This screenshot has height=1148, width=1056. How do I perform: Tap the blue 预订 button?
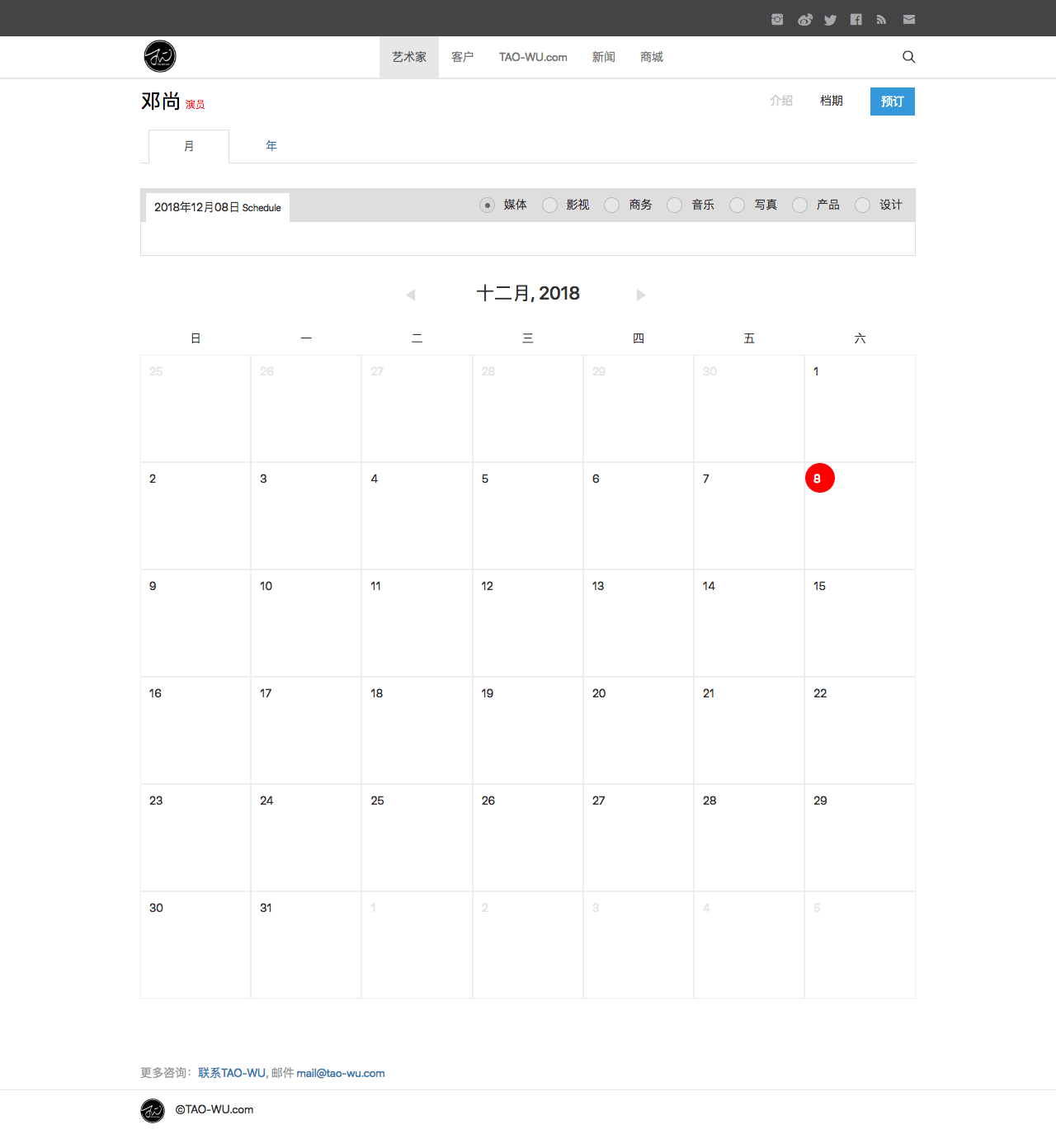pos(892,102)
